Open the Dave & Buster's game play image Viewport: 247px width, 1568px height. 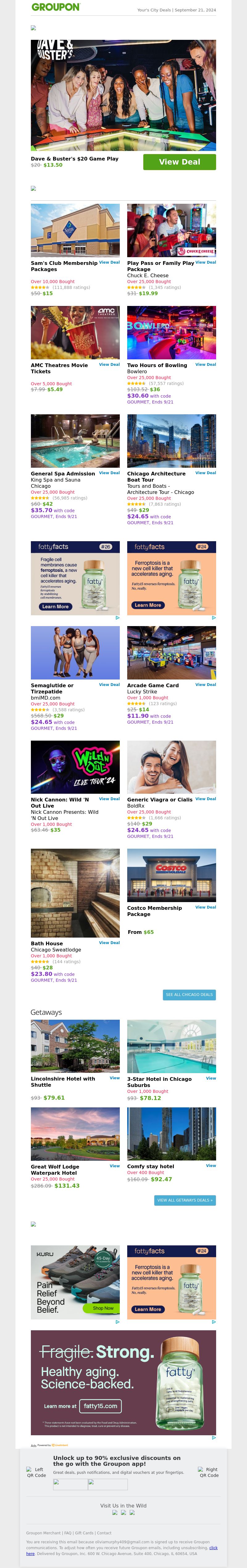coord(124,95)
